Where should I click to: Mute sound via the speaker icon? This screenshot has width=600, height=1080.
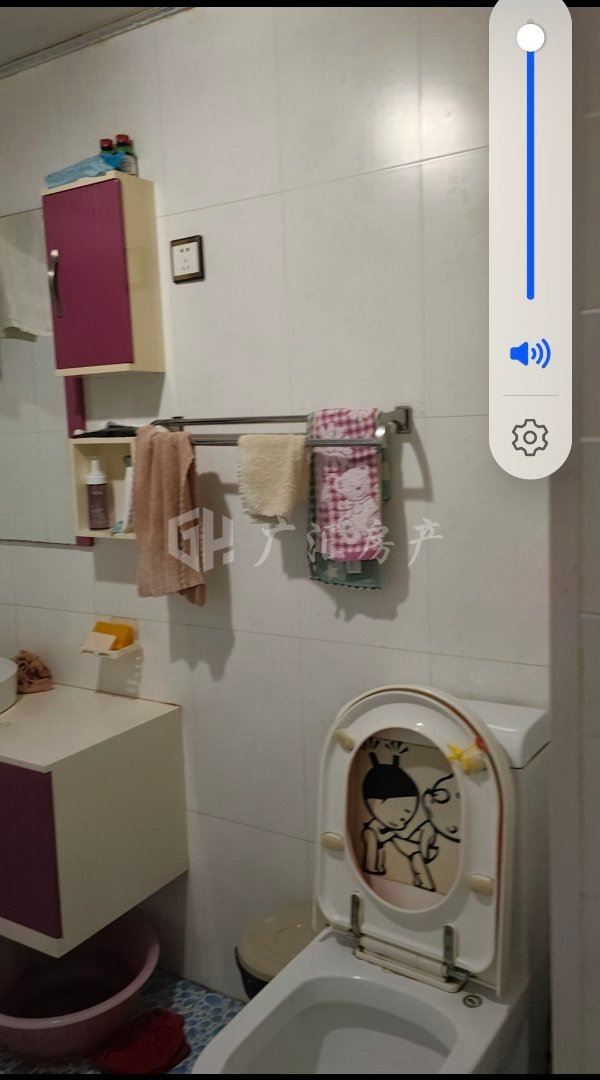[x=530, y=353]
